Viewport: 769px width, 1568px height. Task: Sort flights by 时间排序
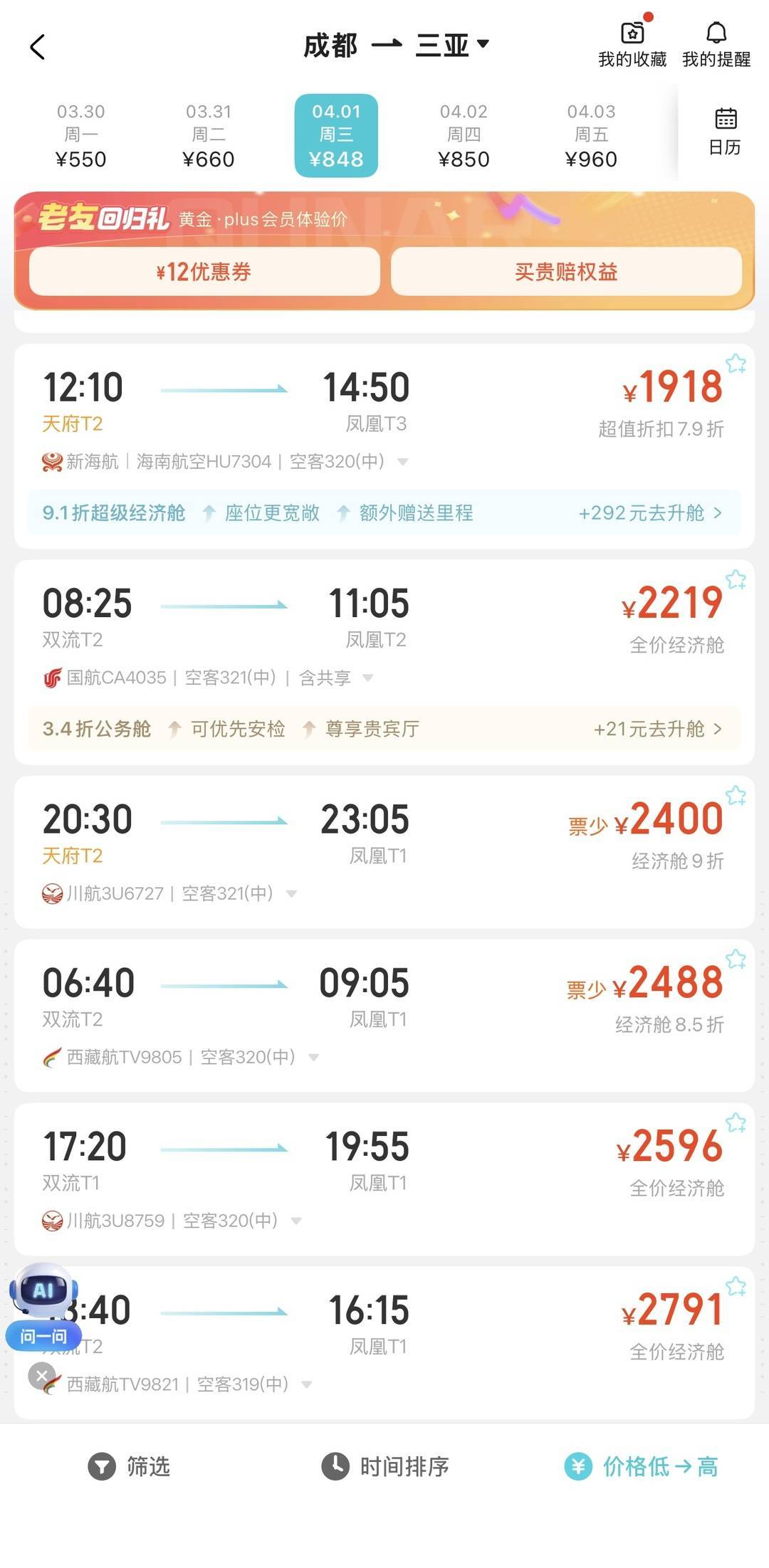point(385,1466)
